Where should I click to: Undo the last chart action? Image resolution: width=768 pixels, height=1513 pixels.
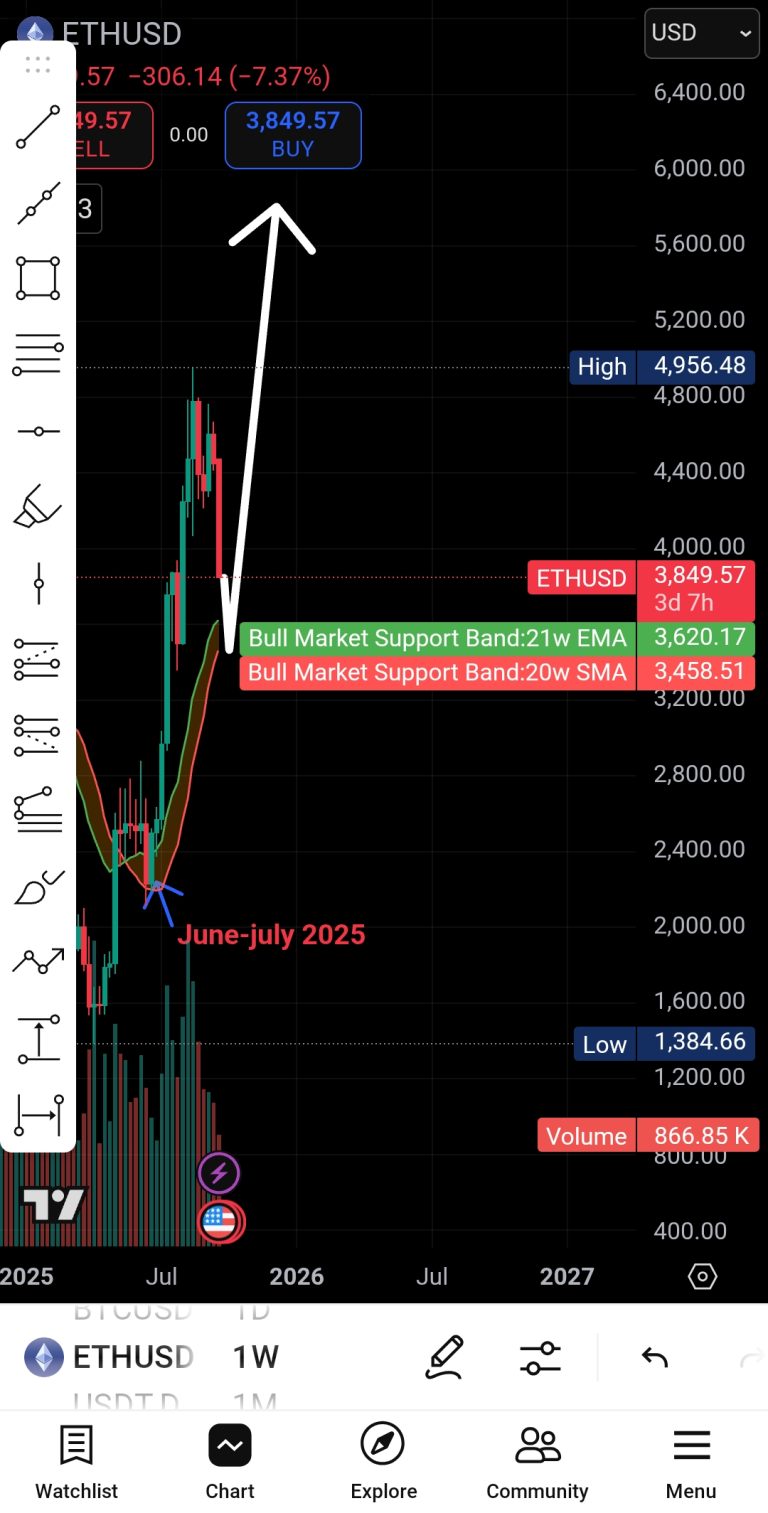[655, 1357]
